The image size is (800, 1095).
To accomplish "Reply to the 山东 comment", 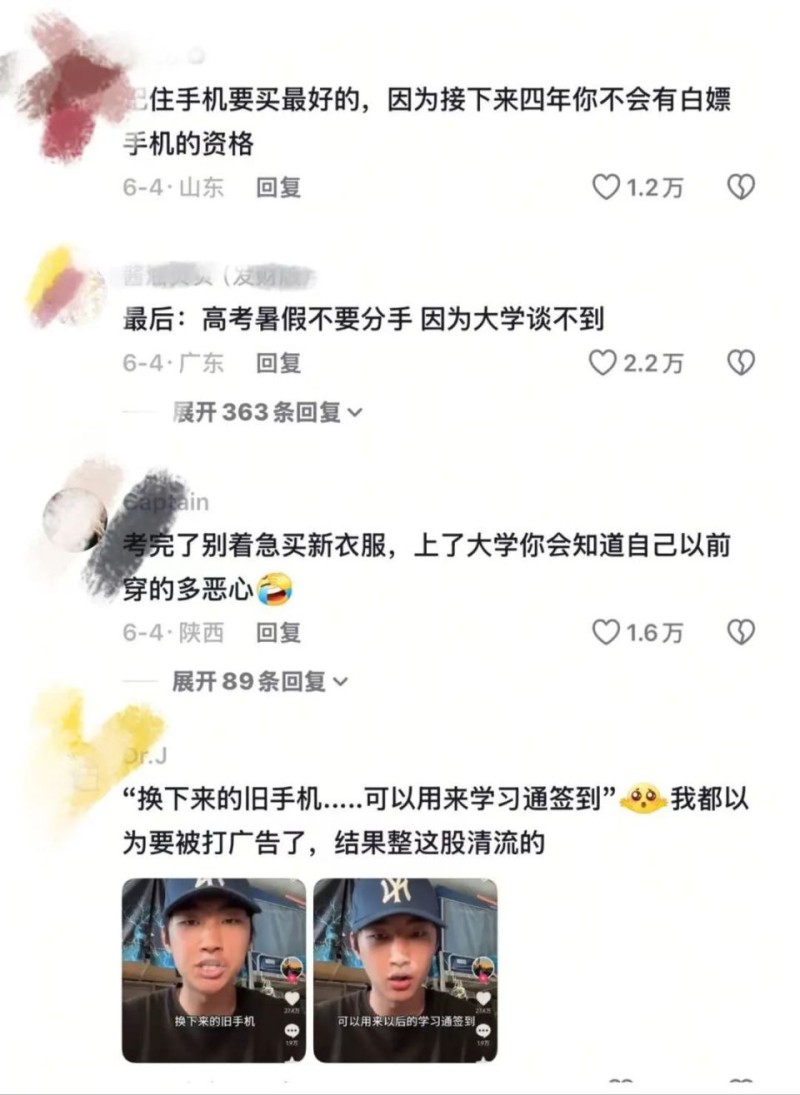I will (x=278, y=187).
